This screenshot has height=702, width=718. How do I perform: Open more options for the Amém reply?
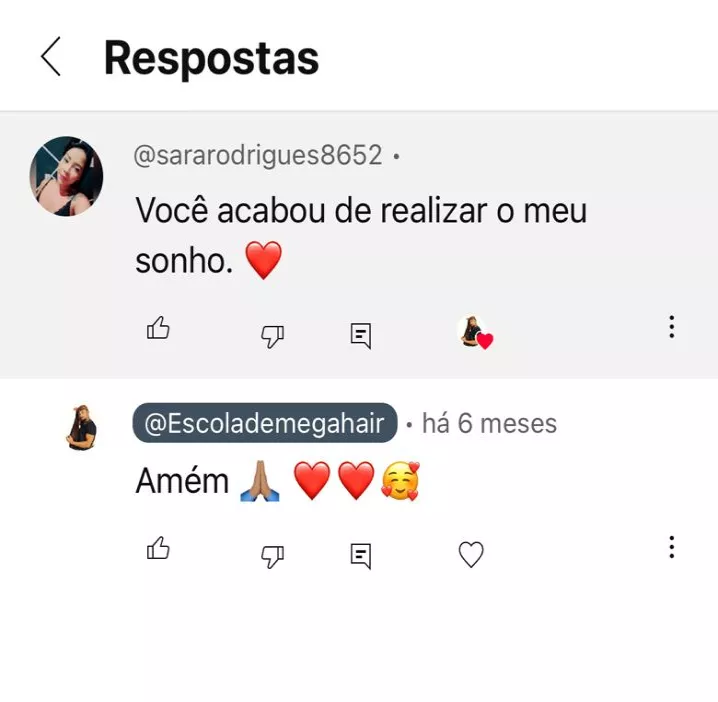(x=671, y=547)
